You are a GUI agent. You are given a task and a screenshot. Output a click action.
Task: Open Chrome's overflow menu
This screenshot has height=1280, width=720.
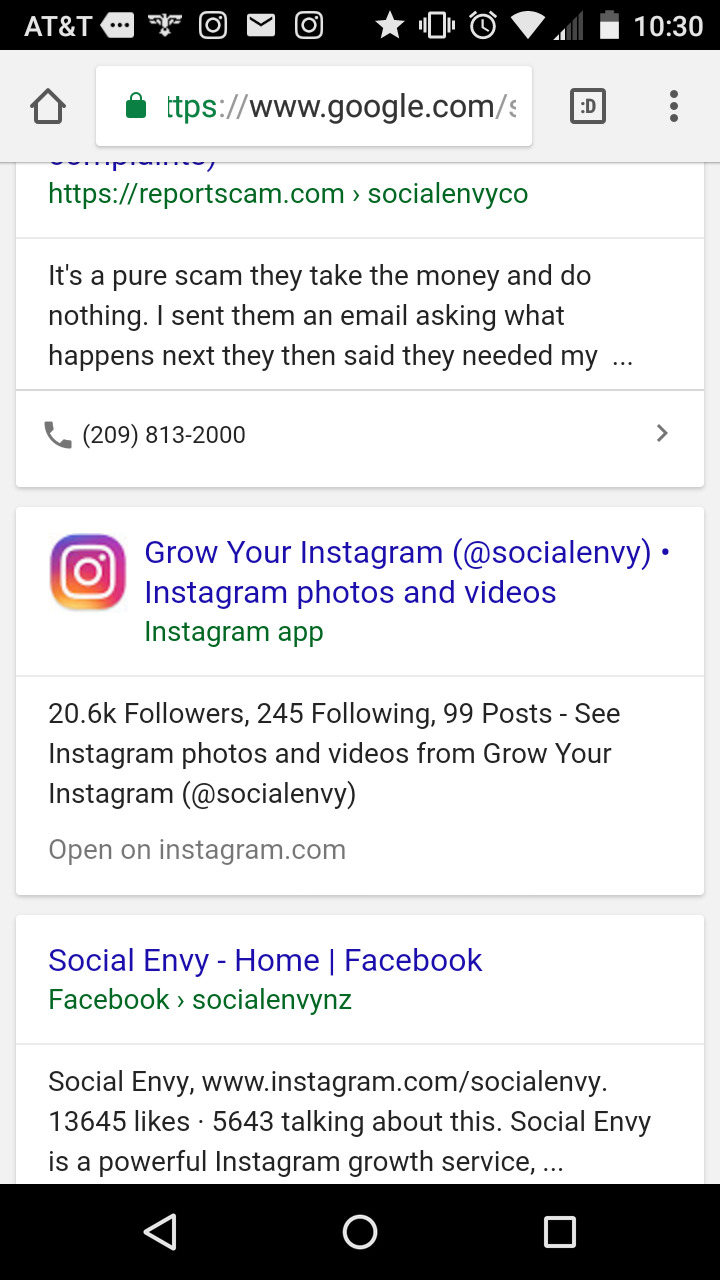point(674,106)
